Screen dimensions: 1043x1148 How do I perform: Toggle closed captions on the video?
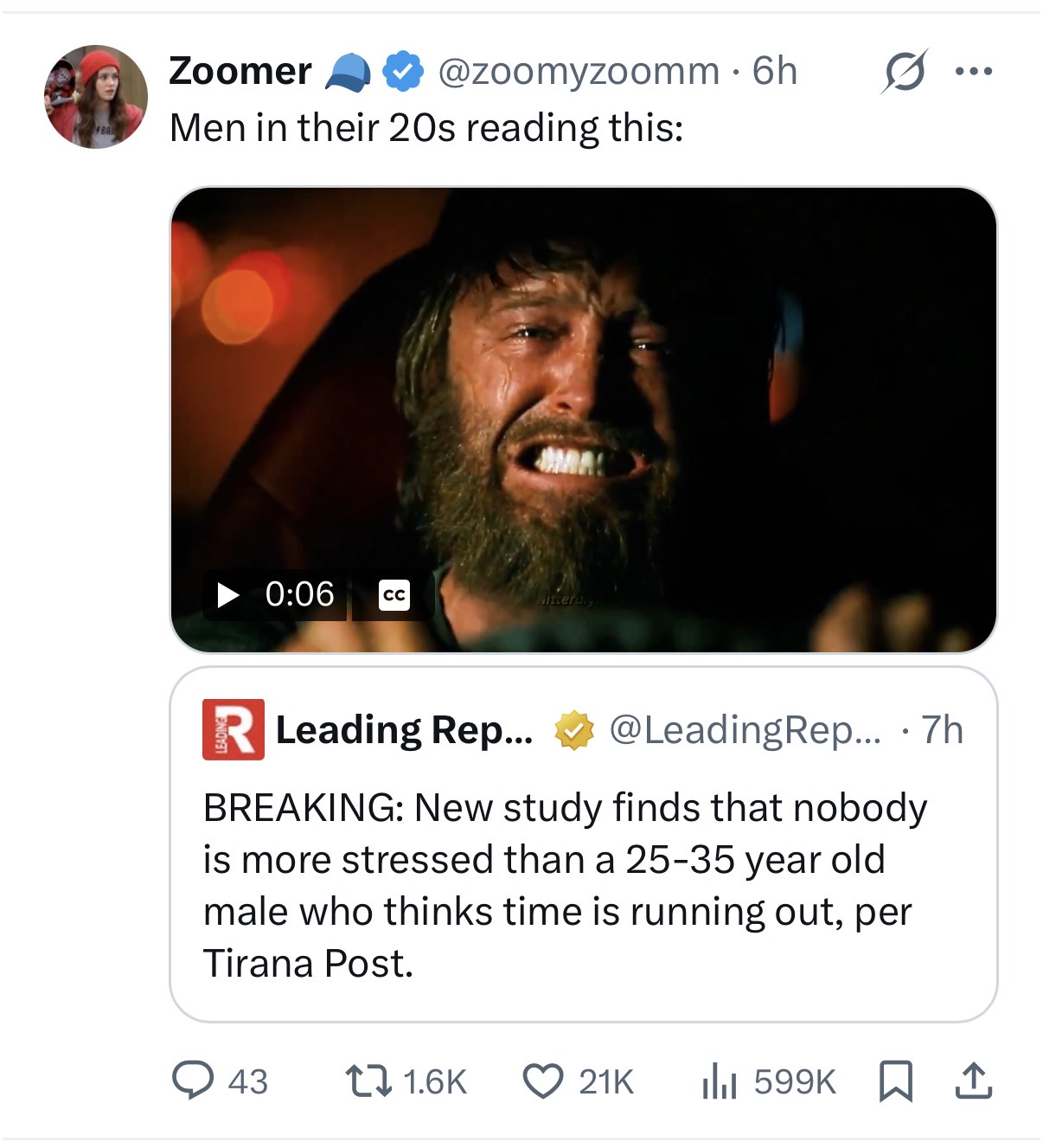(394, 594)
